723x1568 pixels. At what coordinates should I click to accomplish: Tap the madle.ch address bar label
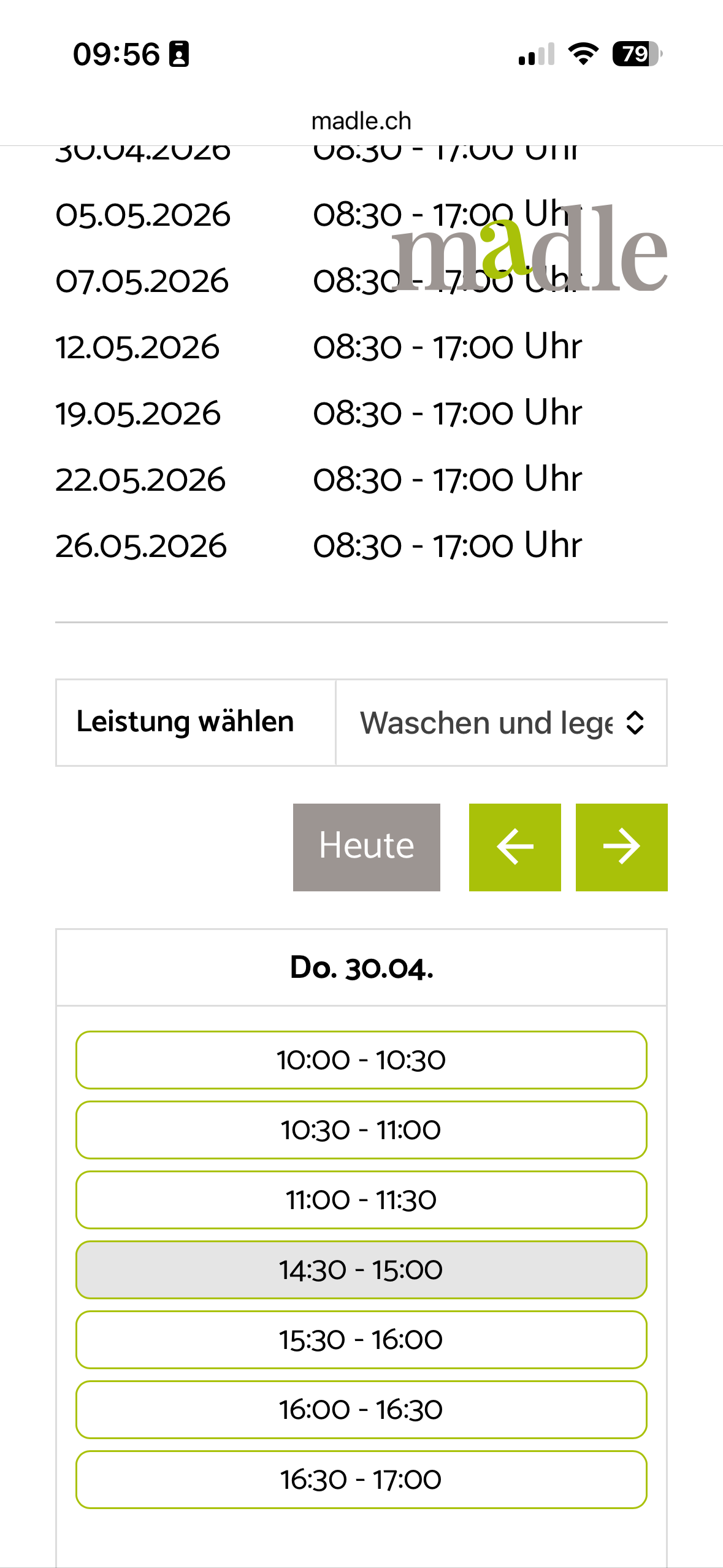pyautogui.click(x=361, y=121)
